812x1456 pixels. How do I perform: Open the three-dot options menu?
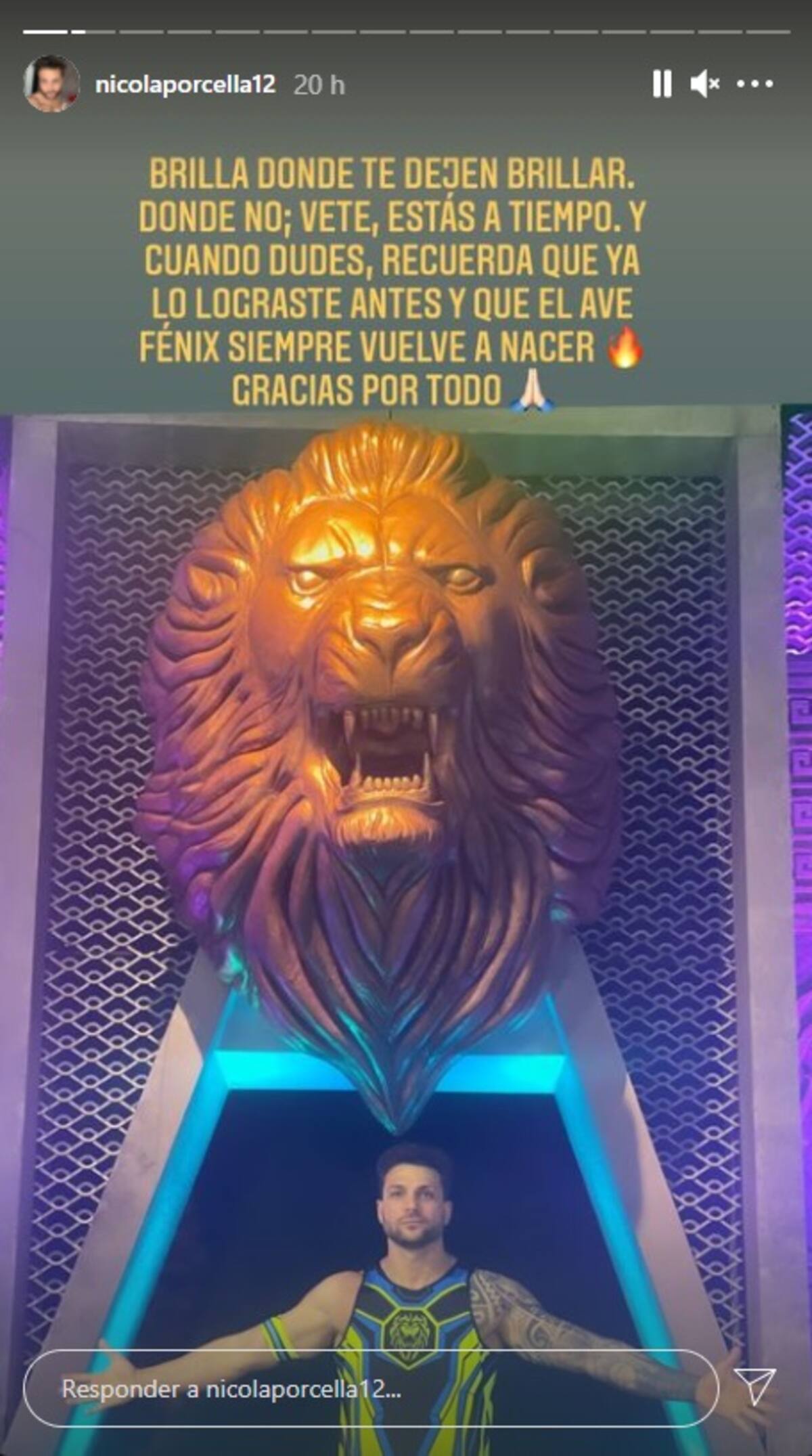754,85
